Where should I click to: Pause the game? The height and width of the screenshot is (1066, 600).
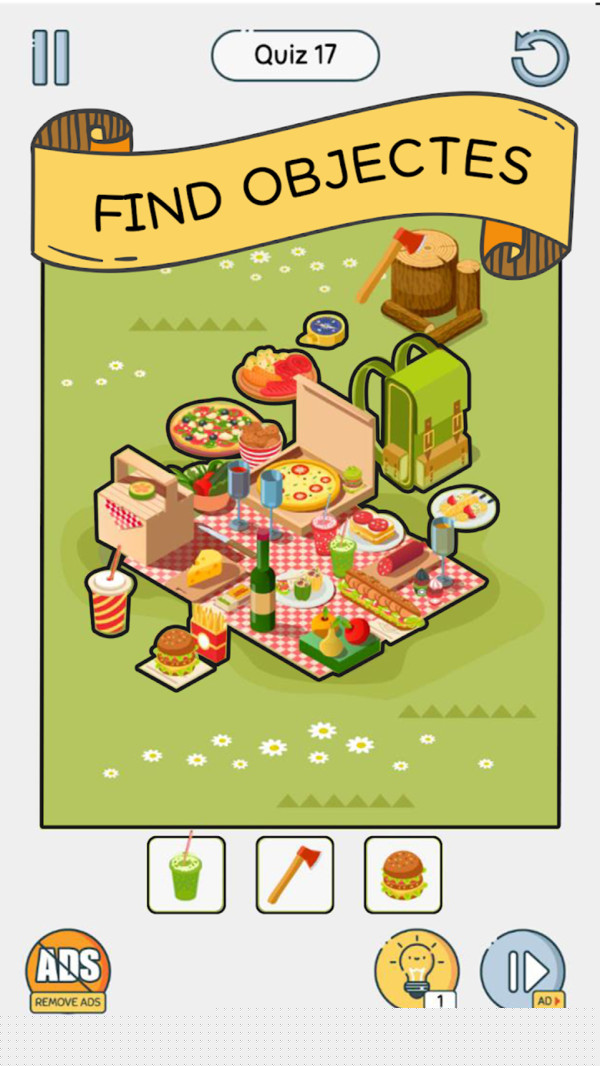50,57
